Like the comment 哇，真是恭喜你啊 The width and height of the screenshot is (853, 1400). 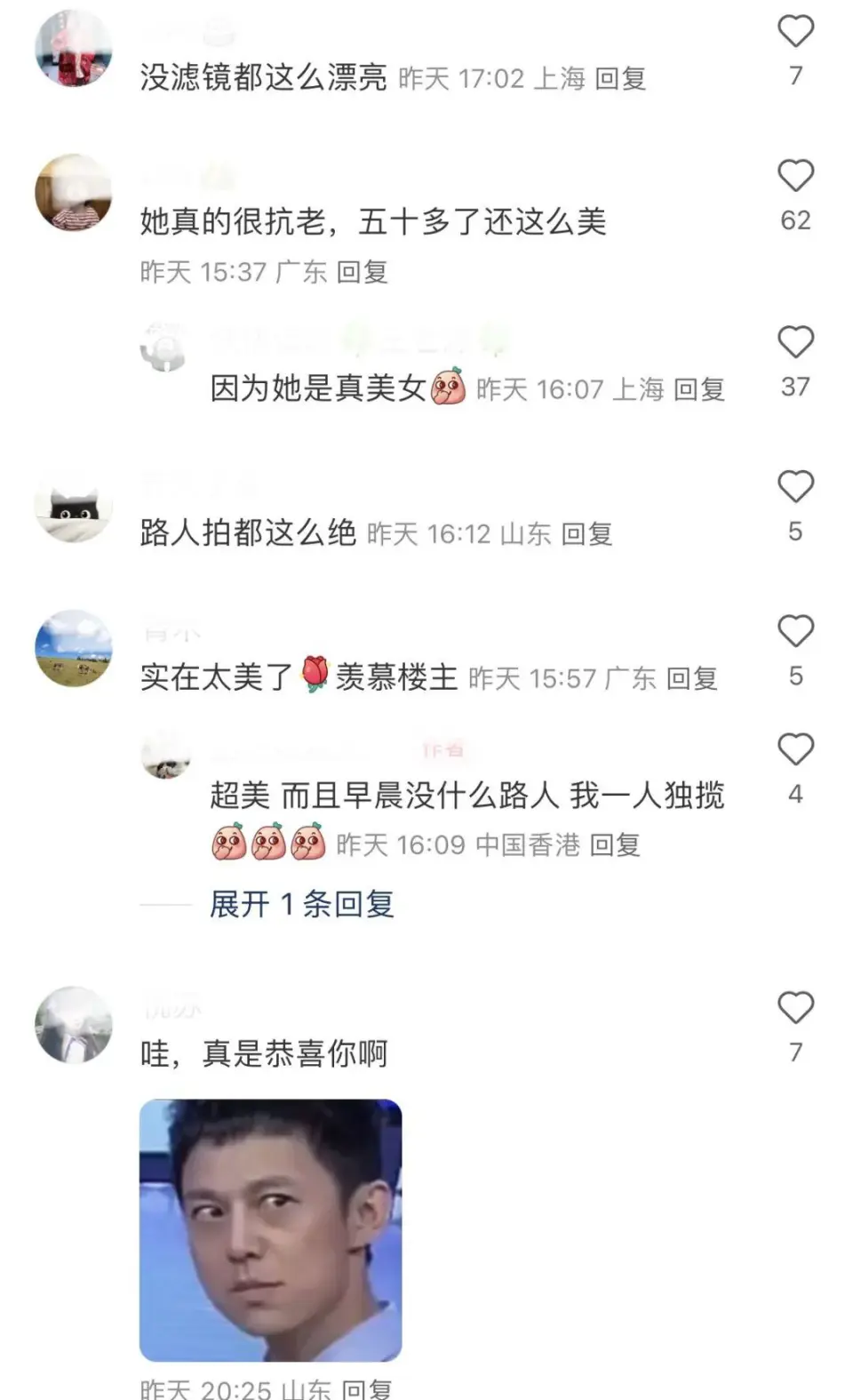(795, 1008)
